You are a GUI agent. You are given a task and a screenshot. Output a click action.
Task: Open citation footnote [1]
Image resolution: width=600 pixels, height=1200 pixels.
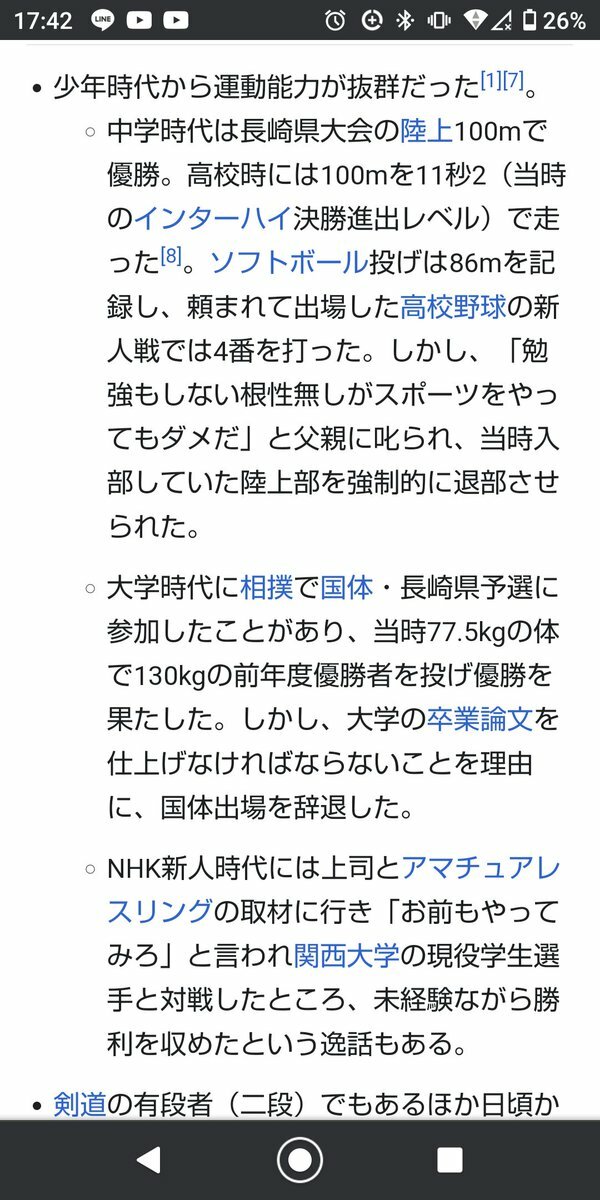click(x=491, y=82)
